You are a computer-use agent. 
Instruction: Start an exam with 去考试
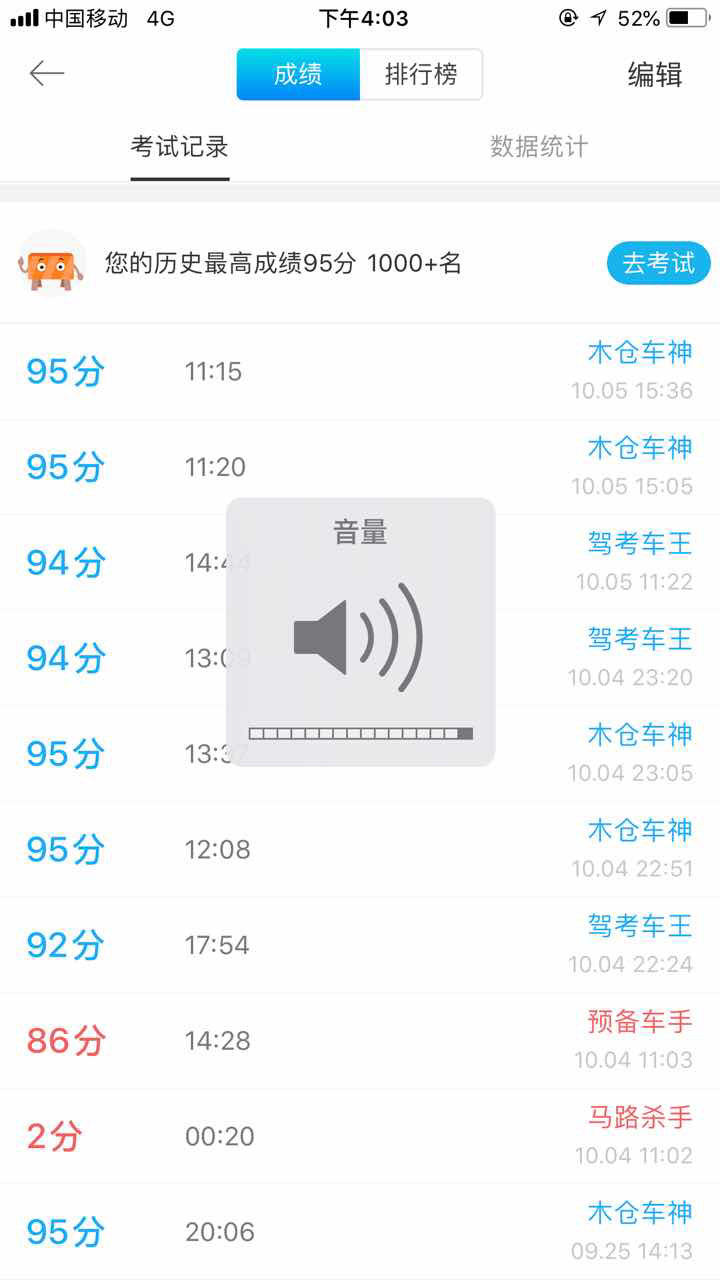pyautogui.click(x=658, y=264)
